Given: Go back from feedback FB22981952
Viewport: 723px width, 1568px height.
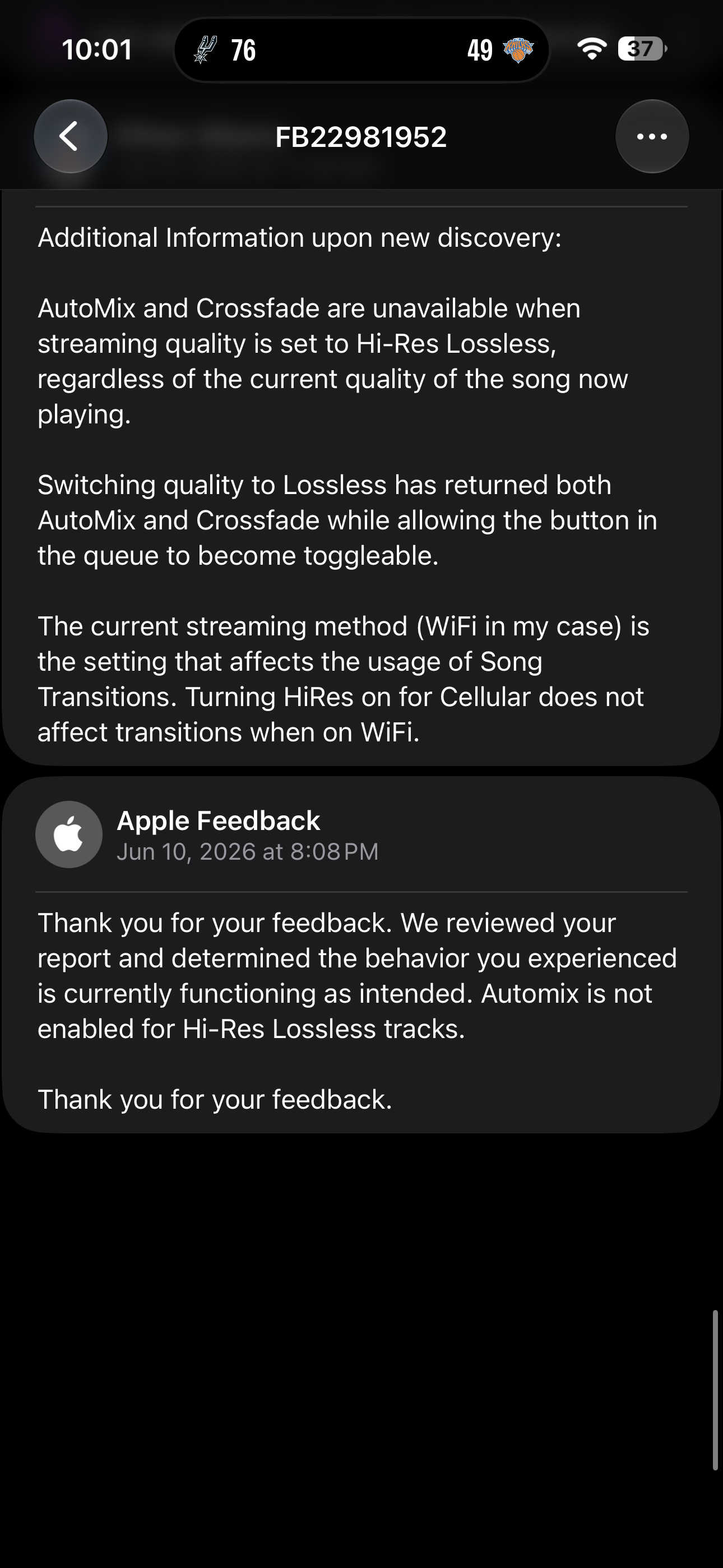Looking at the screenshot, I should pos(71,136).
